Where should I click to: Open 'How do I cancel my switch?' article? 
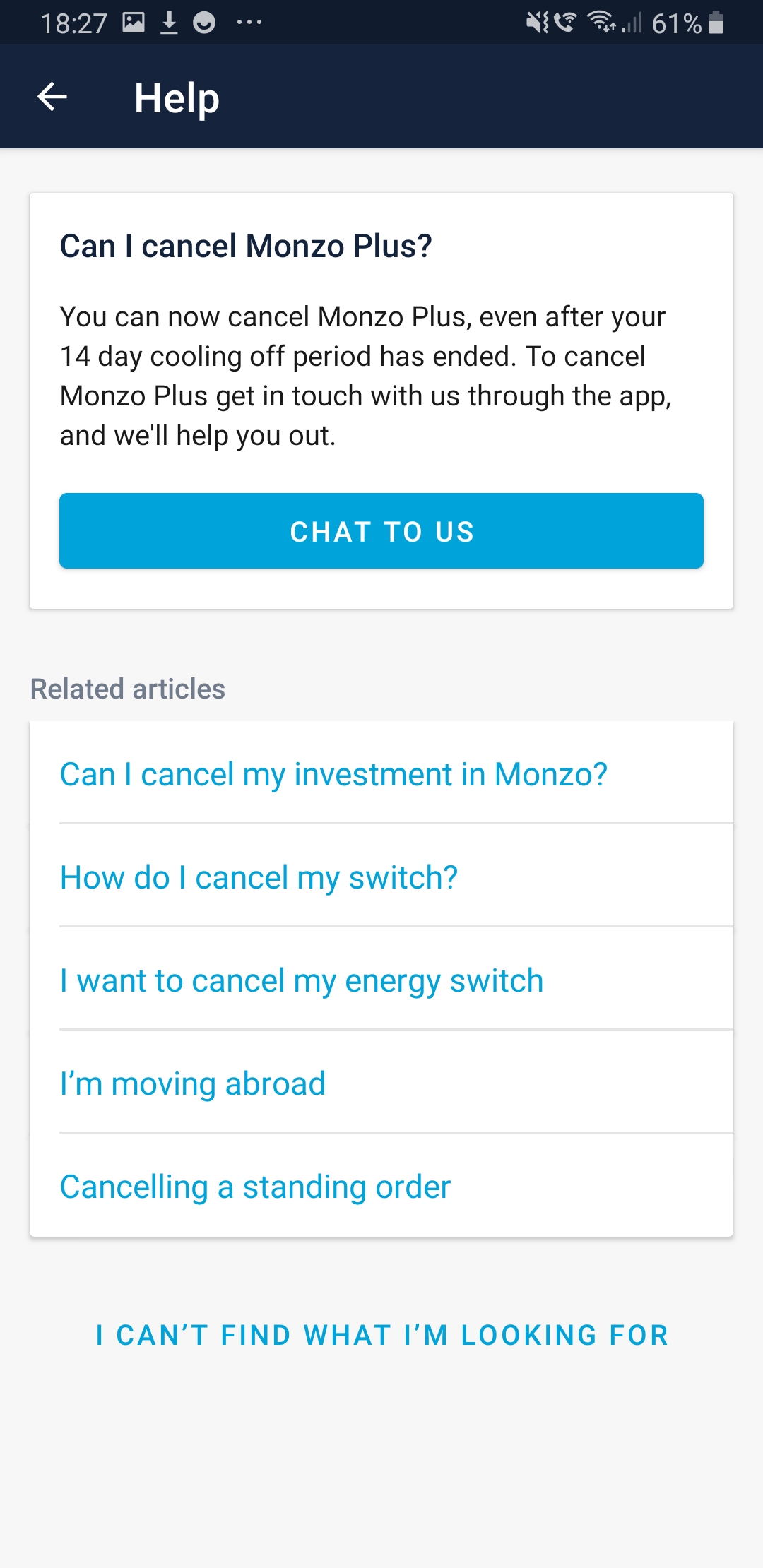pyautogui.click(x=259, y=877)
